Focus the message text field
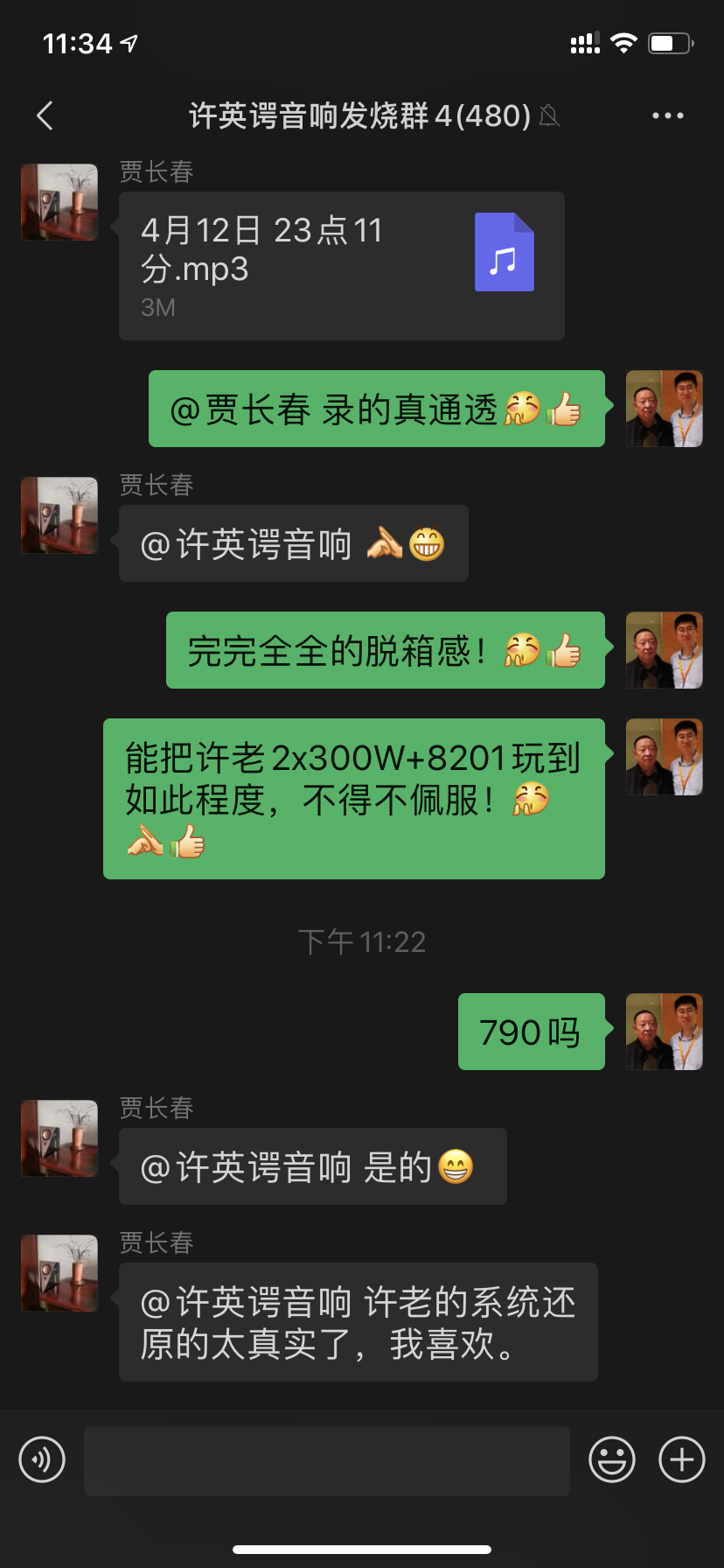Screen dimensions: 724x1568 tap(326, 1459)
